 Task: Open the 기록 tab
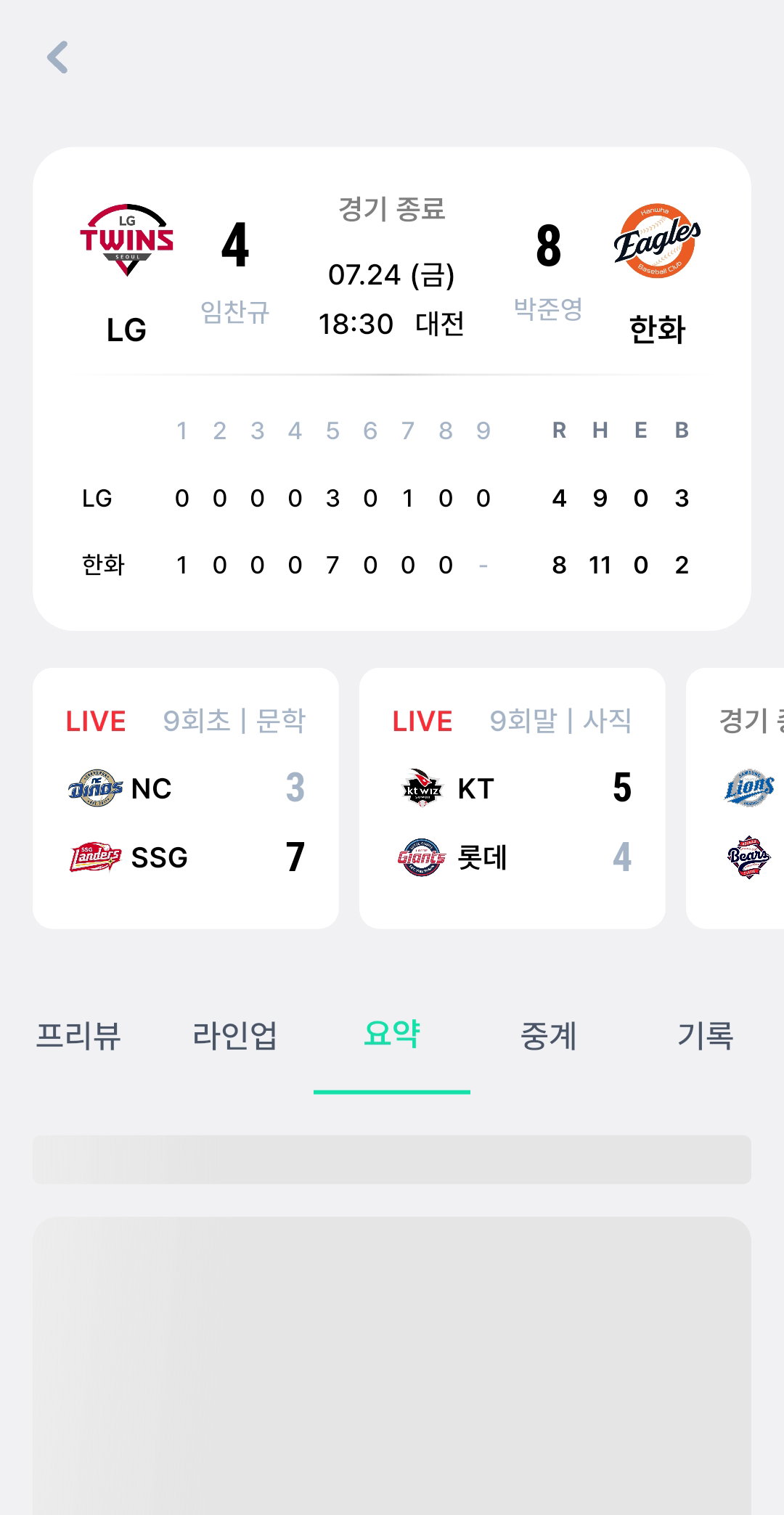(x=706, y=1035)
